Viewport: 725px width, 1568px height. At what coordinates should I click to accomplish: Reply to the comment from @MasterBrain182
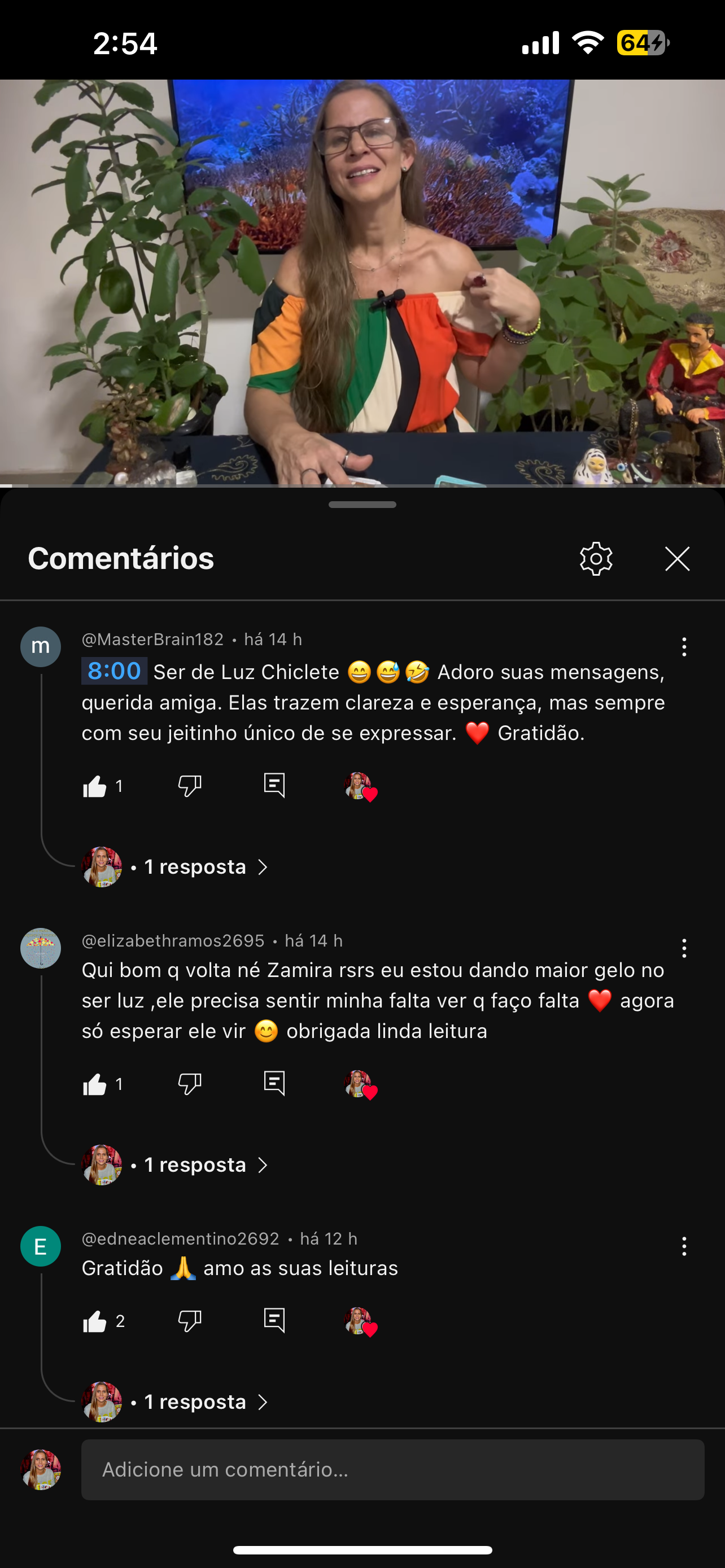(x=274, y=786)
